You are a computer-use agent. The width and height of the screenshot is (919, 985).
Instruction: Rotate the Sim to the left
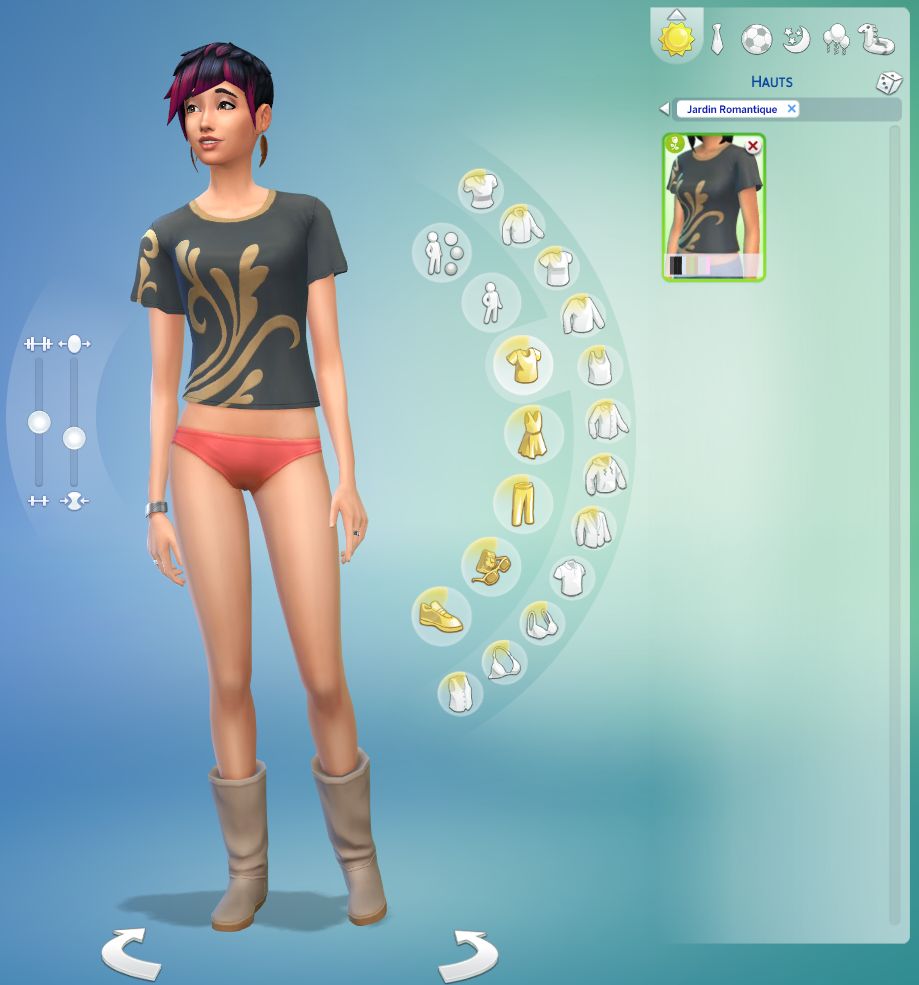click(x=131, y=954)
